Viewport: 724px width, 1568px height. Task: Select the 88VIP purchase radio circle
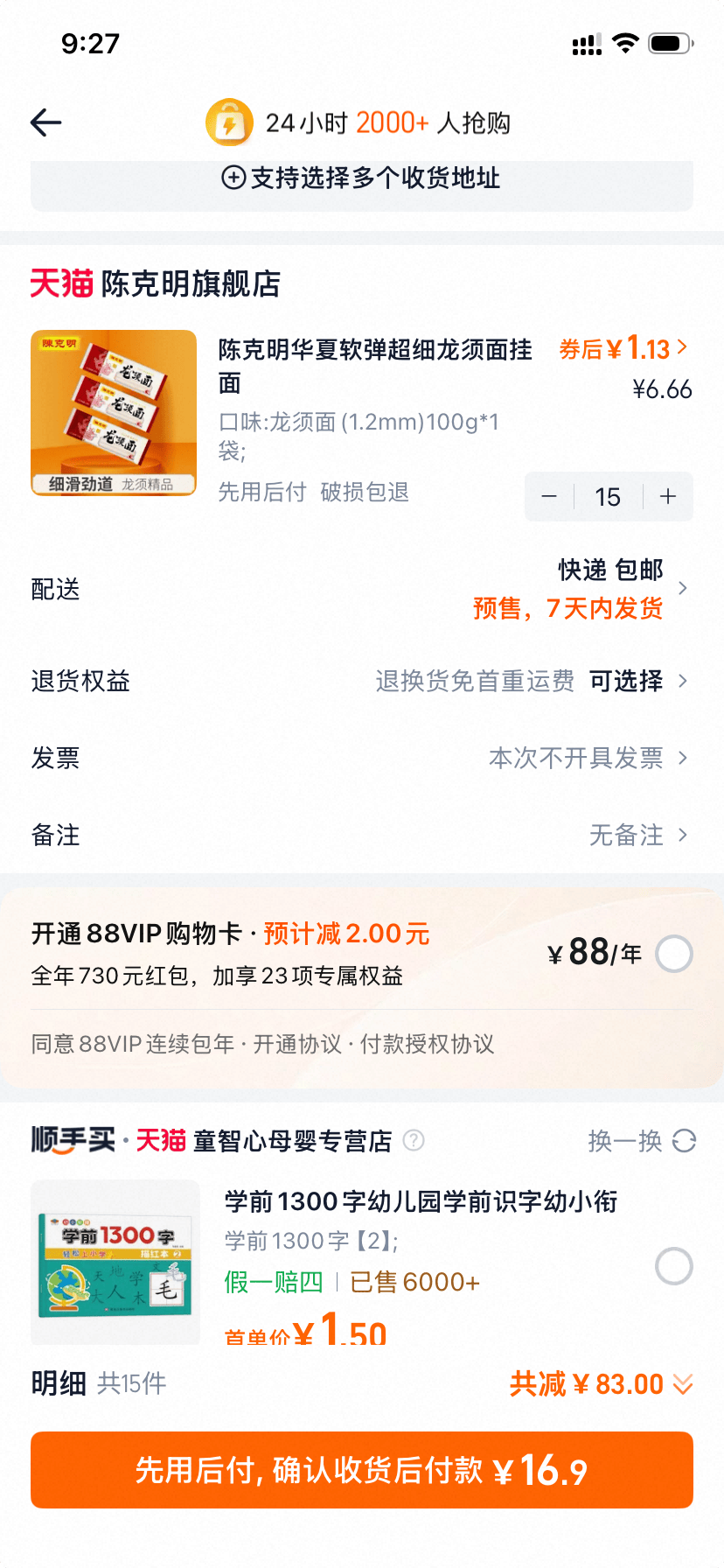673,954
